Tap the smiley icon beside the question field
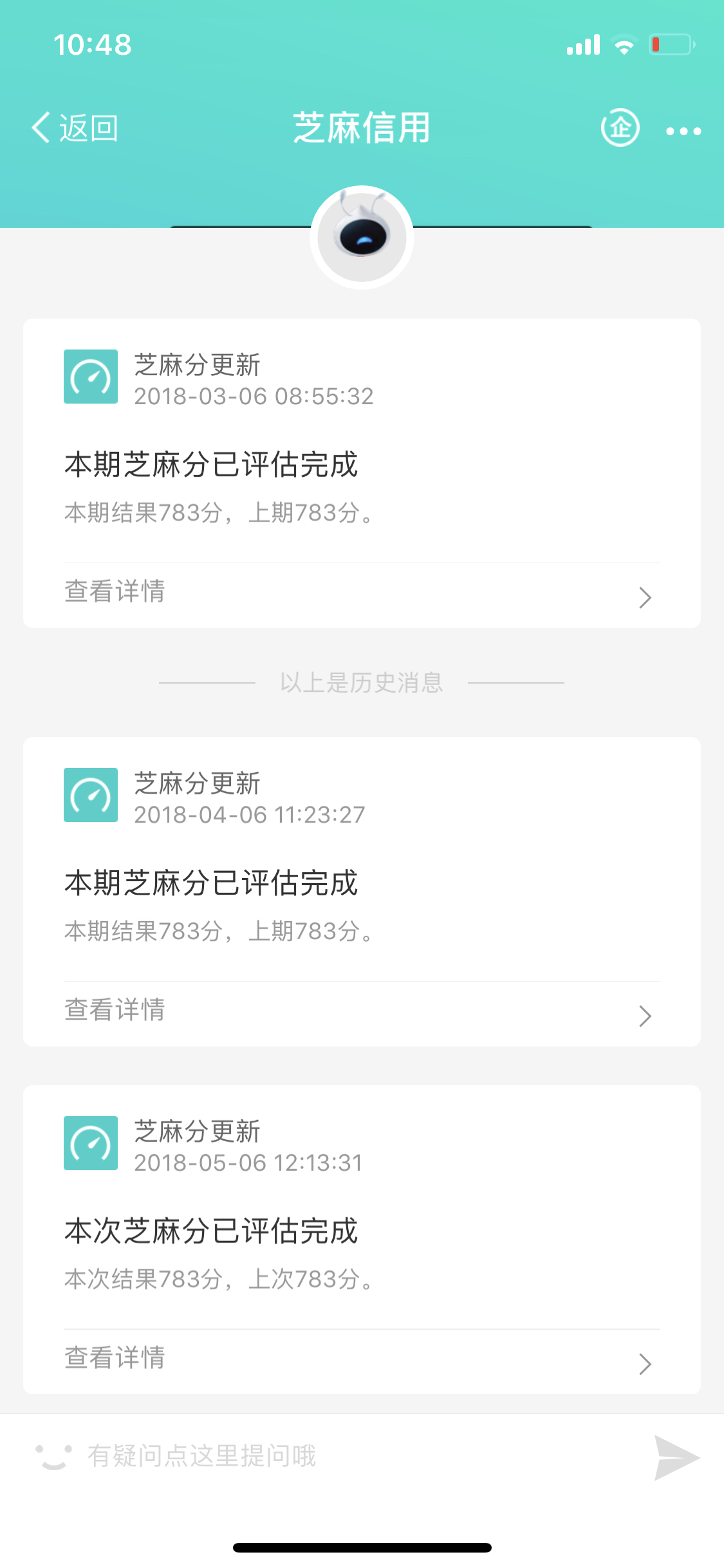 [x=53, y=1456]
